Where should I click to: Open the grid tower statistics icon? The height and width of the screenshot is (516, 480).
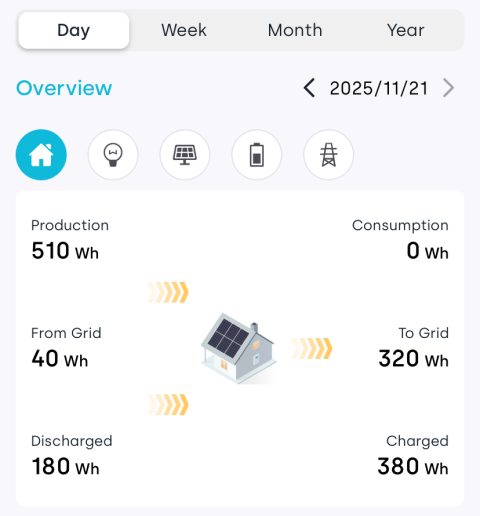[329, 155]
